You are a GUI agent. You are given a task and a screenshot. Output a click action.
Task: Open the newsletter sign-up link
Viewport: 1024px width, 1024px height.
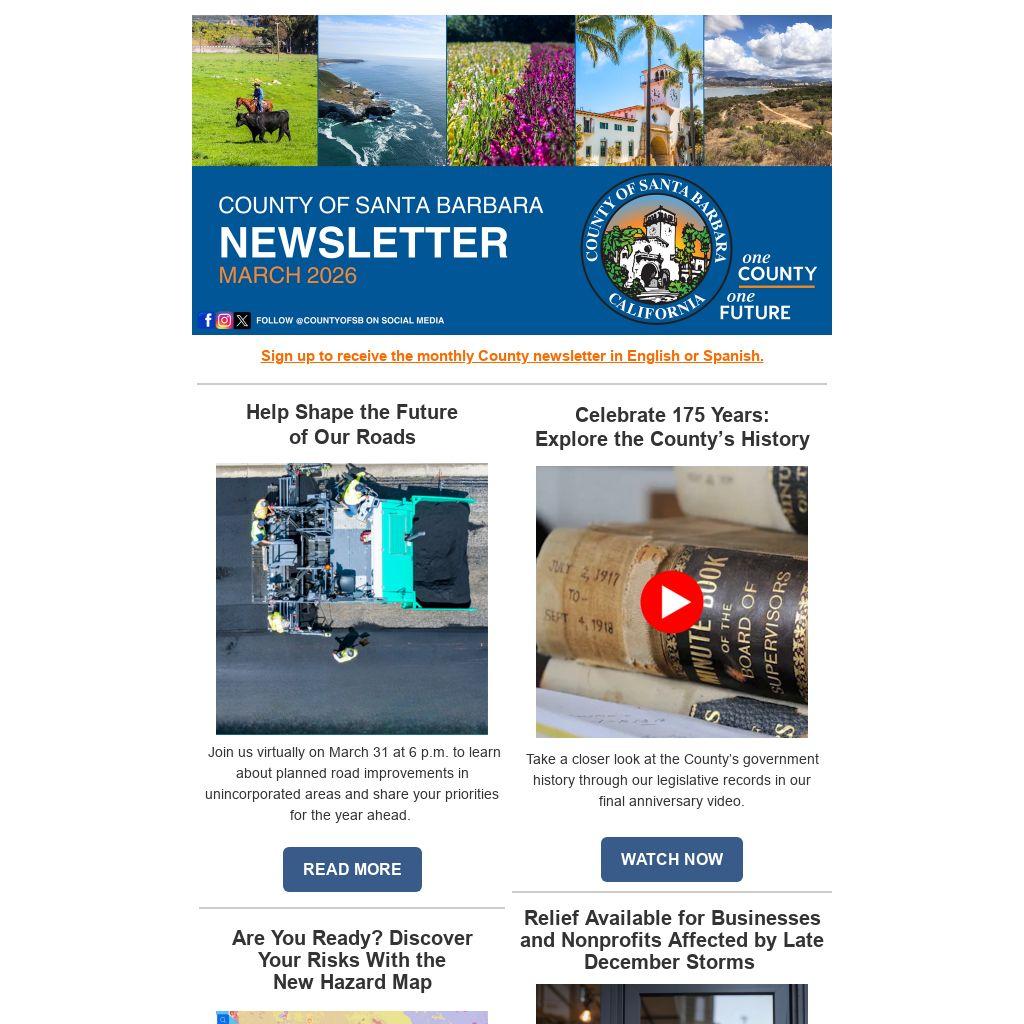512,356
